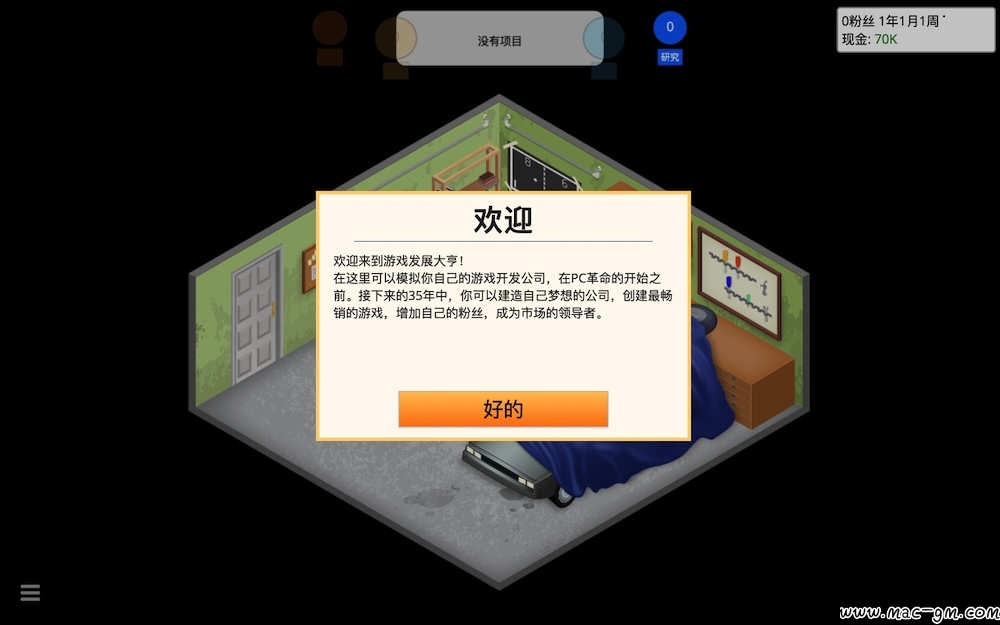
Task: Open the 研究 research points bubble
Action: [670, 29]
